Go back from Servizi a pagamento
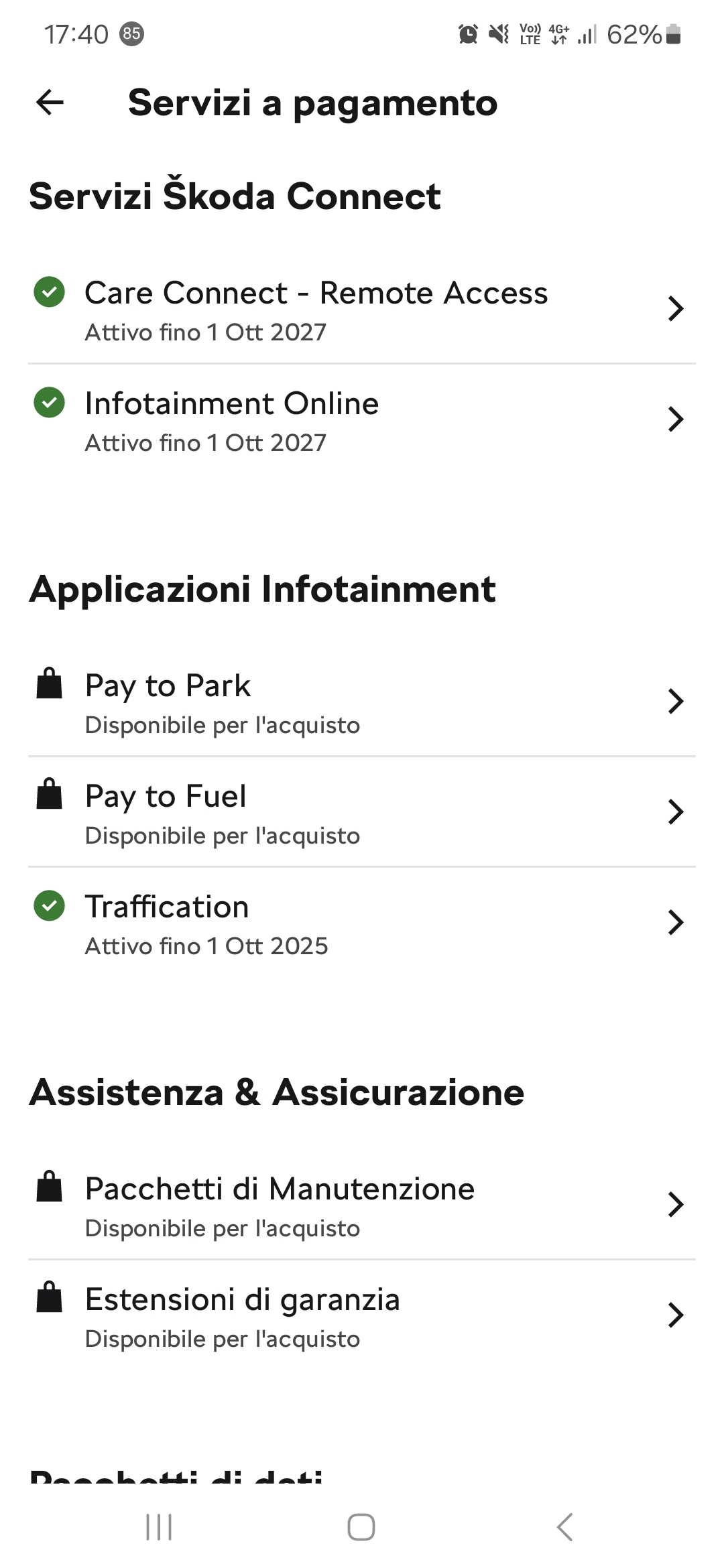Image resolution: width=724 pixels, height=1568 pixels. (50, 103)
